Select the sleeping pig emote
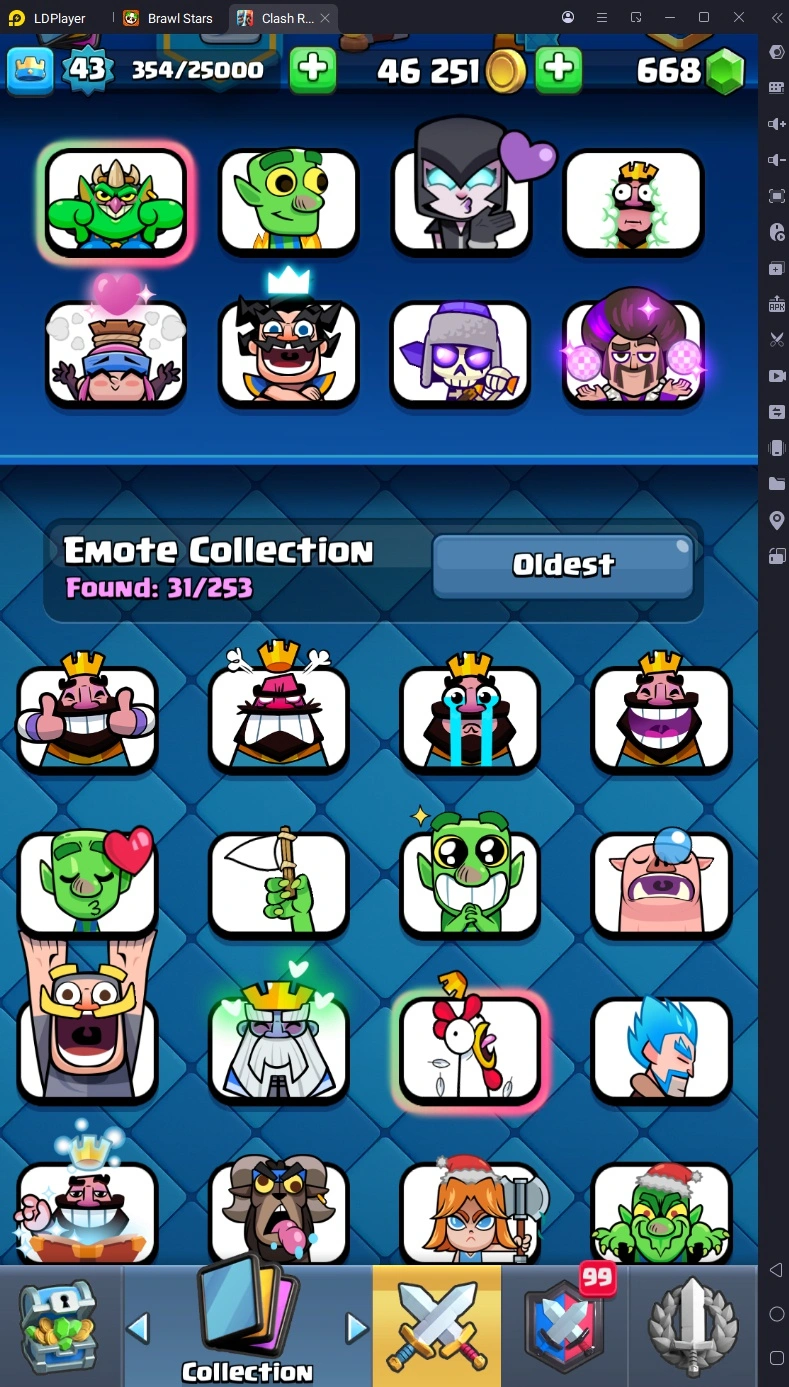 (x=661, y=883)
